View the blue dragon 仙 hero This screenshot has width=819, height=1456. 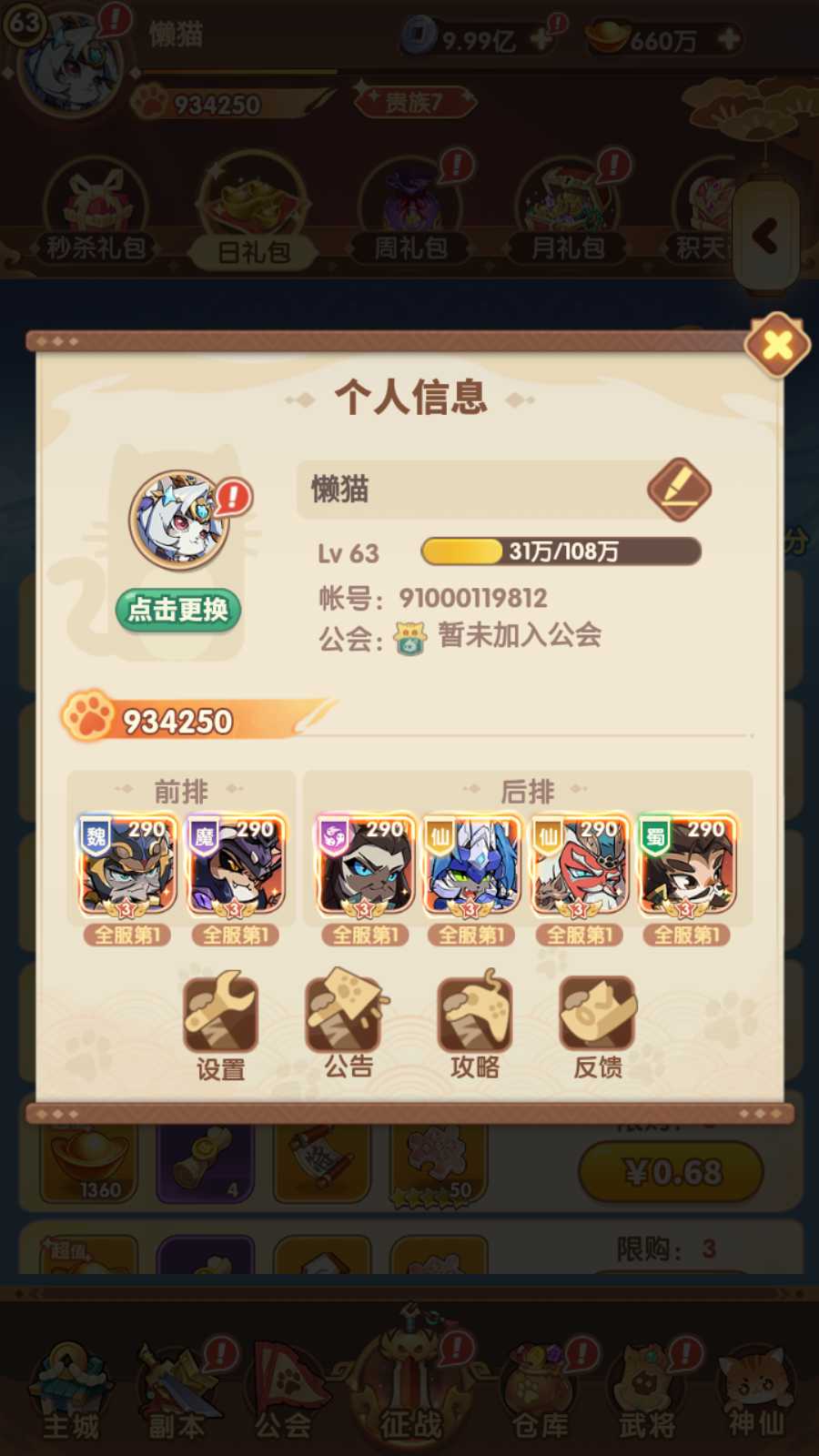471,866
